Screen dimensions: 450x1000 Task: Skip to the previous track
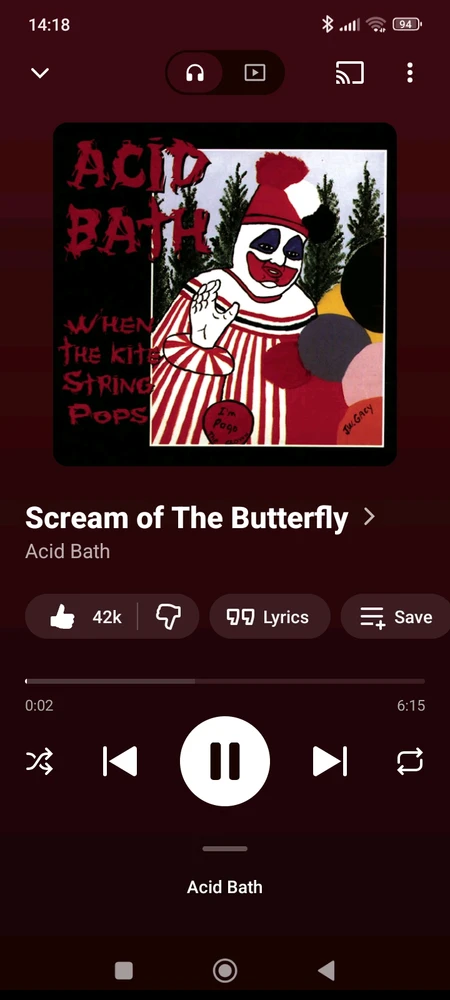pyautogui.click(x=120, y=761)
